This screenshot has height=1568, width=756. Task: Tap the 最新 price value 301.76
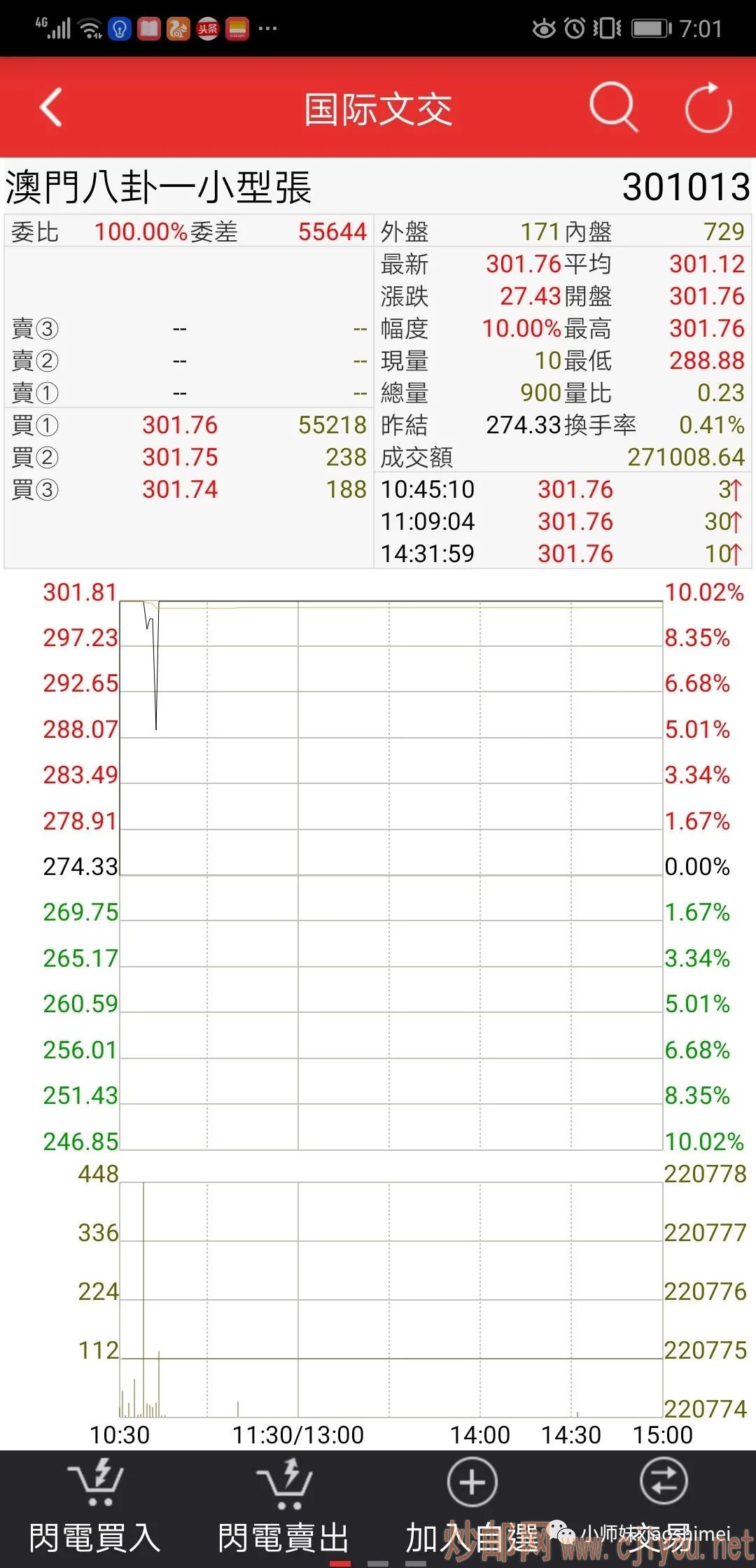point(524,265)
